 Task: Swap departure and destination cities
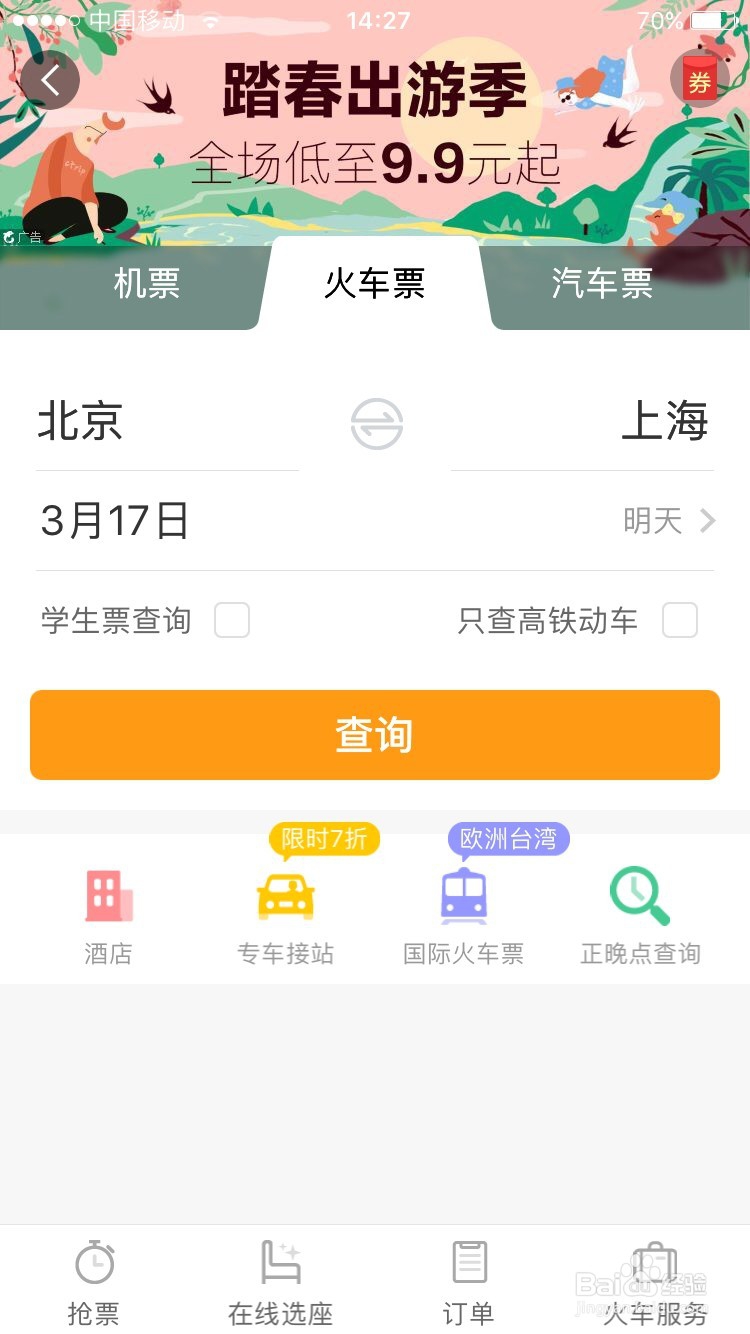click(374, 424)
